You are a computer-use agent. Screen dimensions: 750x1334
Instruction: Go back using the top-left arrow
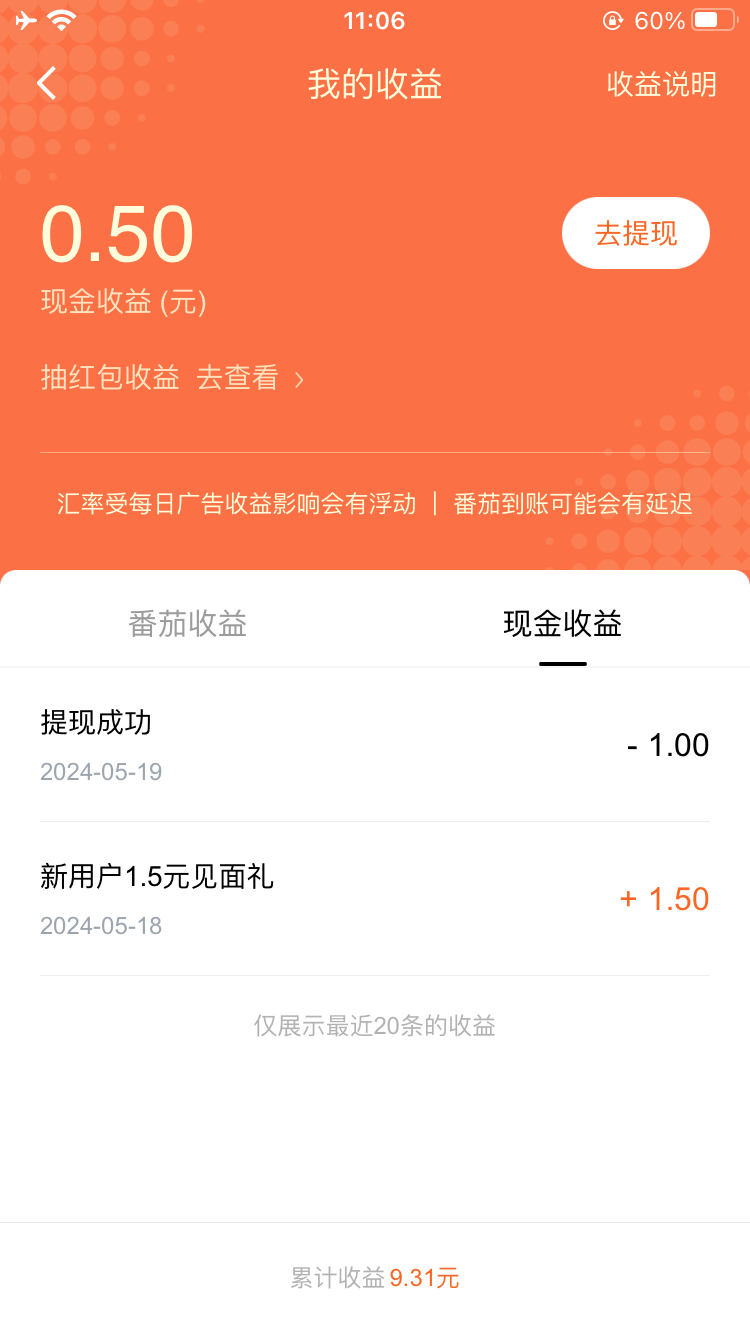pyautogui.click(x=47, y=83)
